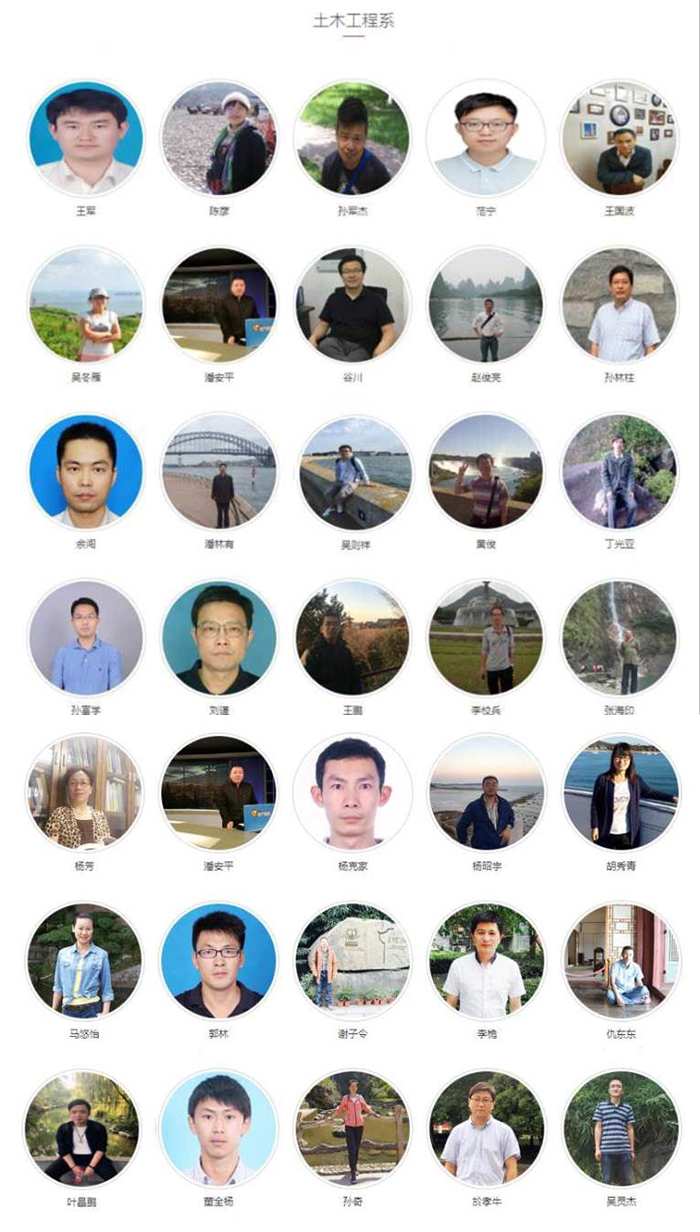Select 余闯's profile photo
This screenshot has height=1232, width=700.
click(85, 471)
